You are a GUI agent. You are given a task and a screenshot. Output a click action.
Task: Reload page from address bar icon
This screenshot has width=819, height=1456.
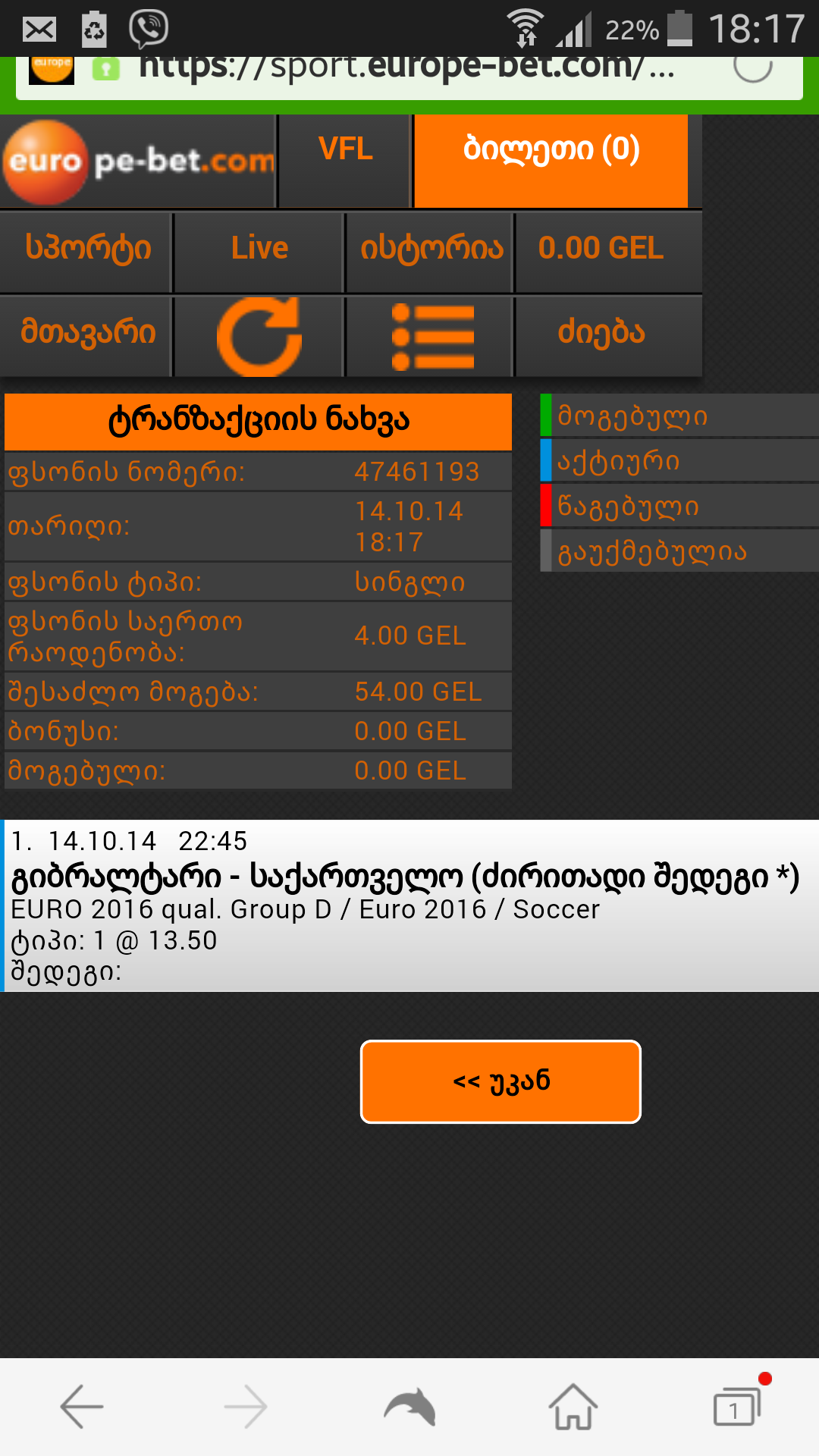tap(752, 68)
